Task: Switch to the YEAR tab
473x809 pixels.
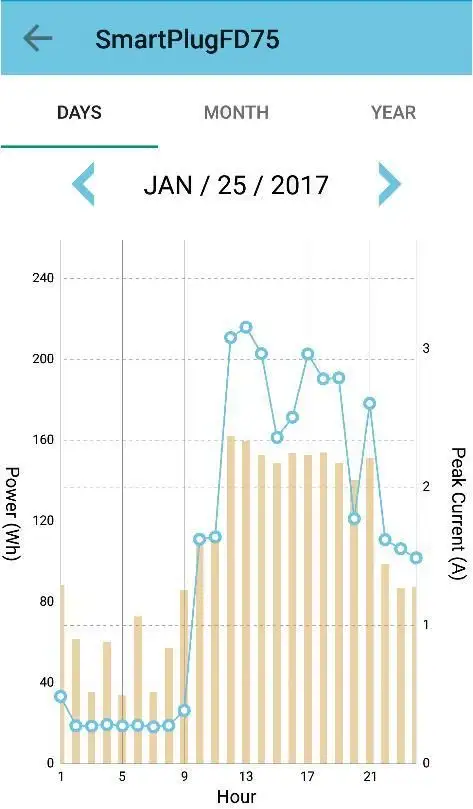Action: pyautogui.click(x=394, y=112)
